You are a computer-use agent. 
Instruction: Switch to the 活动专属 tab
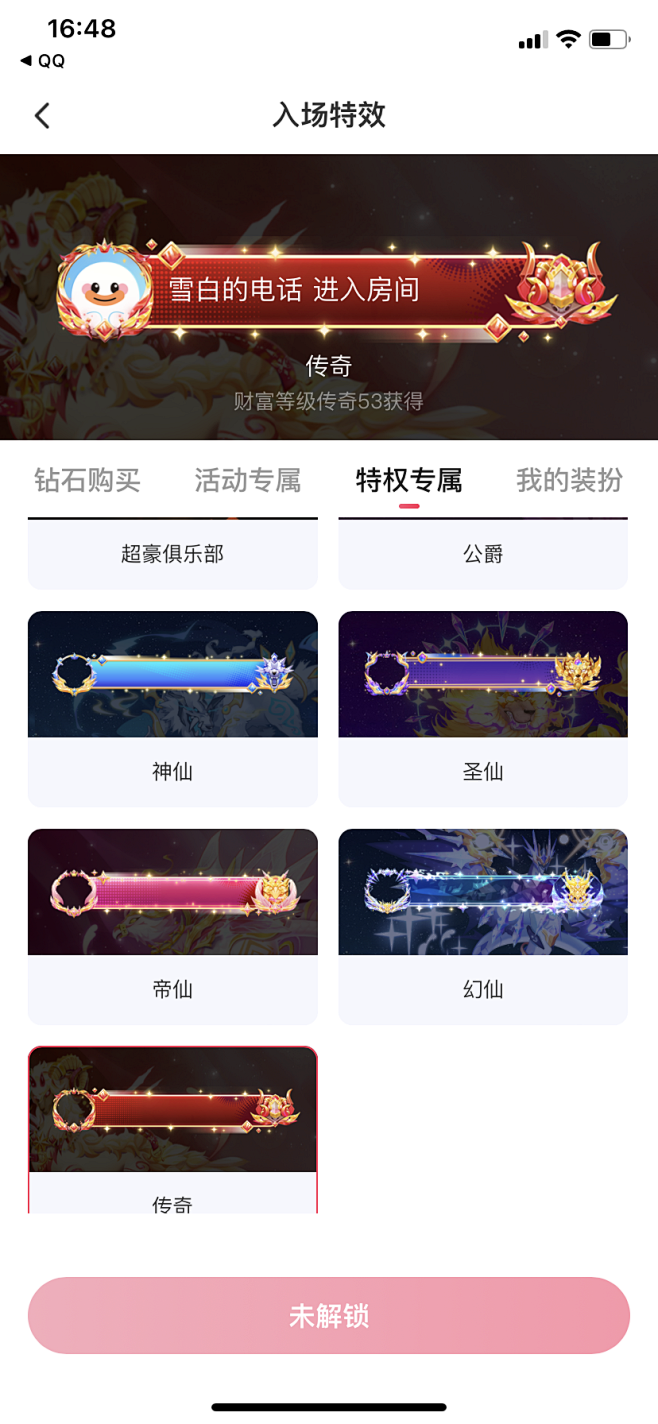248,481
